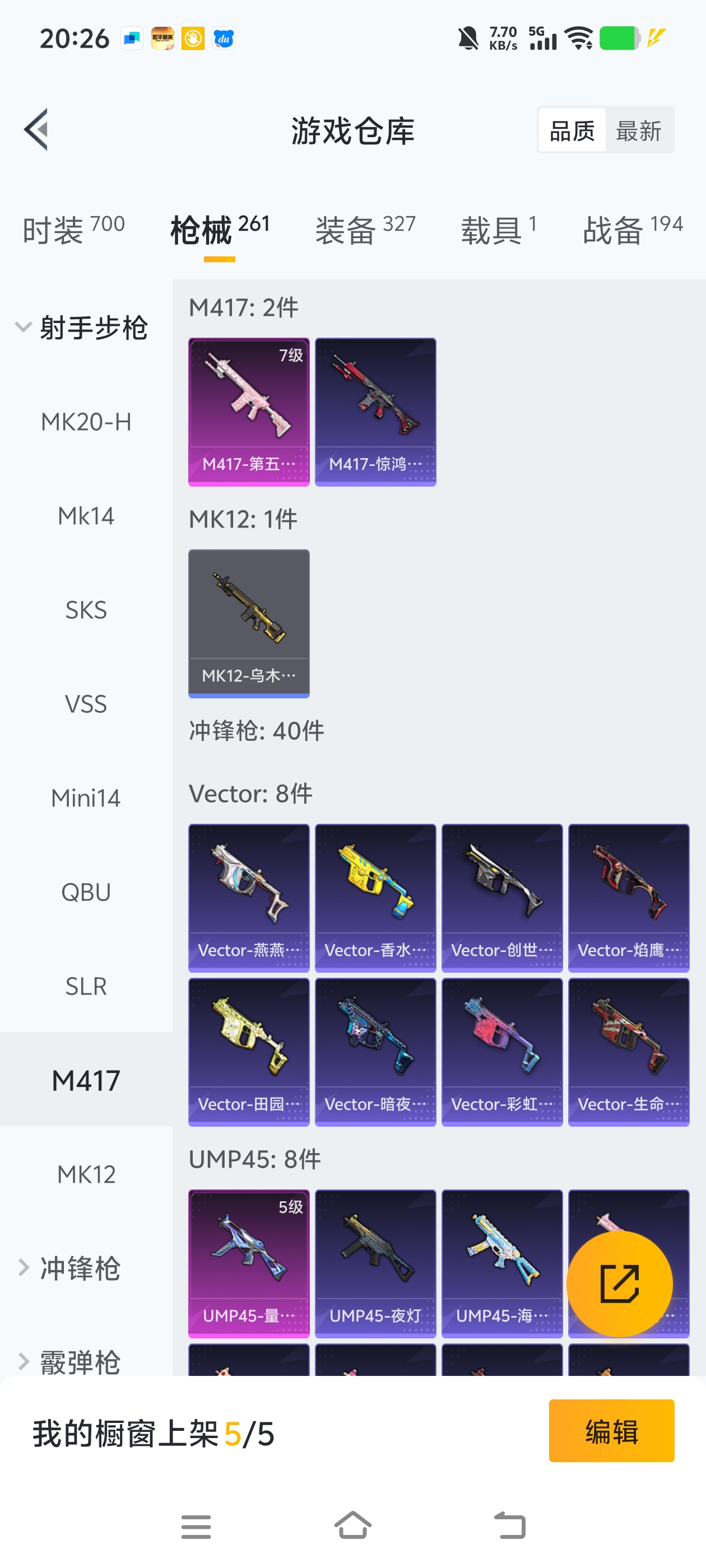Image resolution: width=706 pixels, height=1568 pixels.
Task: Tap the 编辑 button
Action: point(611,1430)
